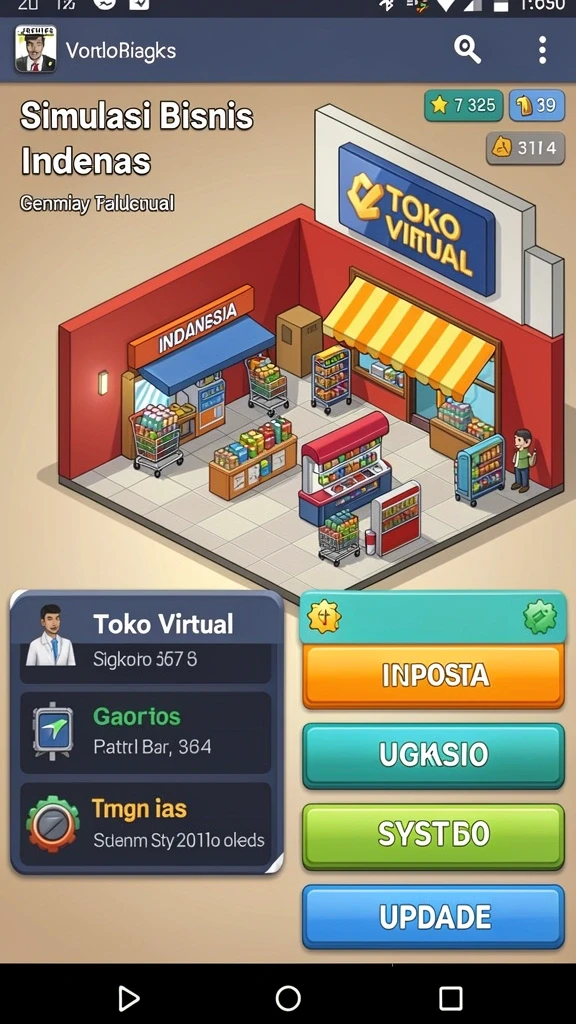Tap the orange INPOSTA button
Image resolution: width=576 pixels, height=1024 pixels.
pyautogui.click(x=434, y=676)
